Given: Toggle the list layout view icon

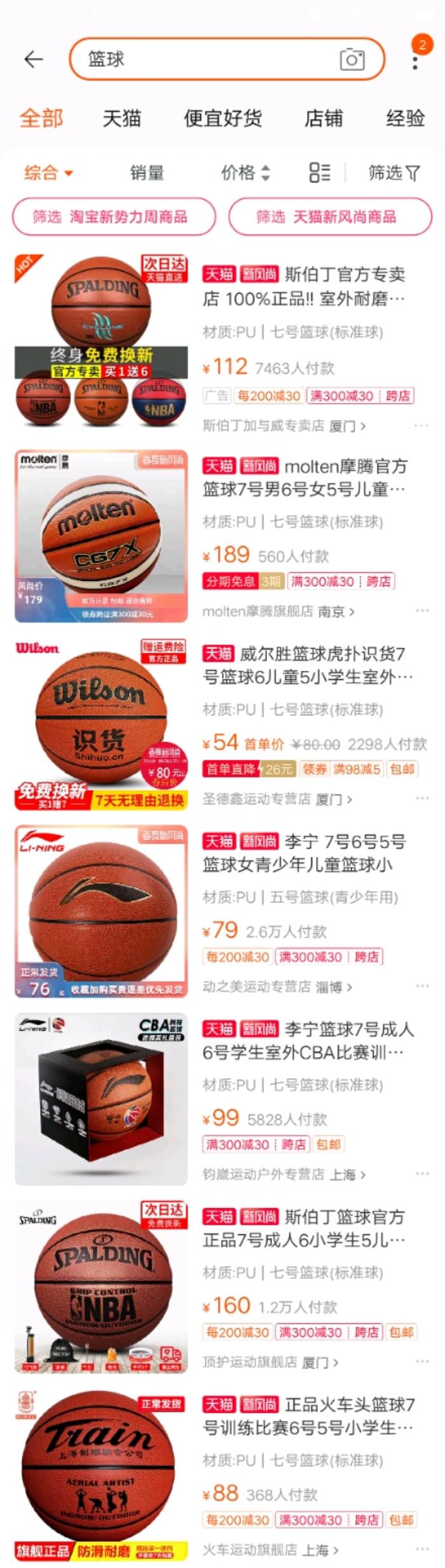Looking at the screenshot, I should [319, 172].
